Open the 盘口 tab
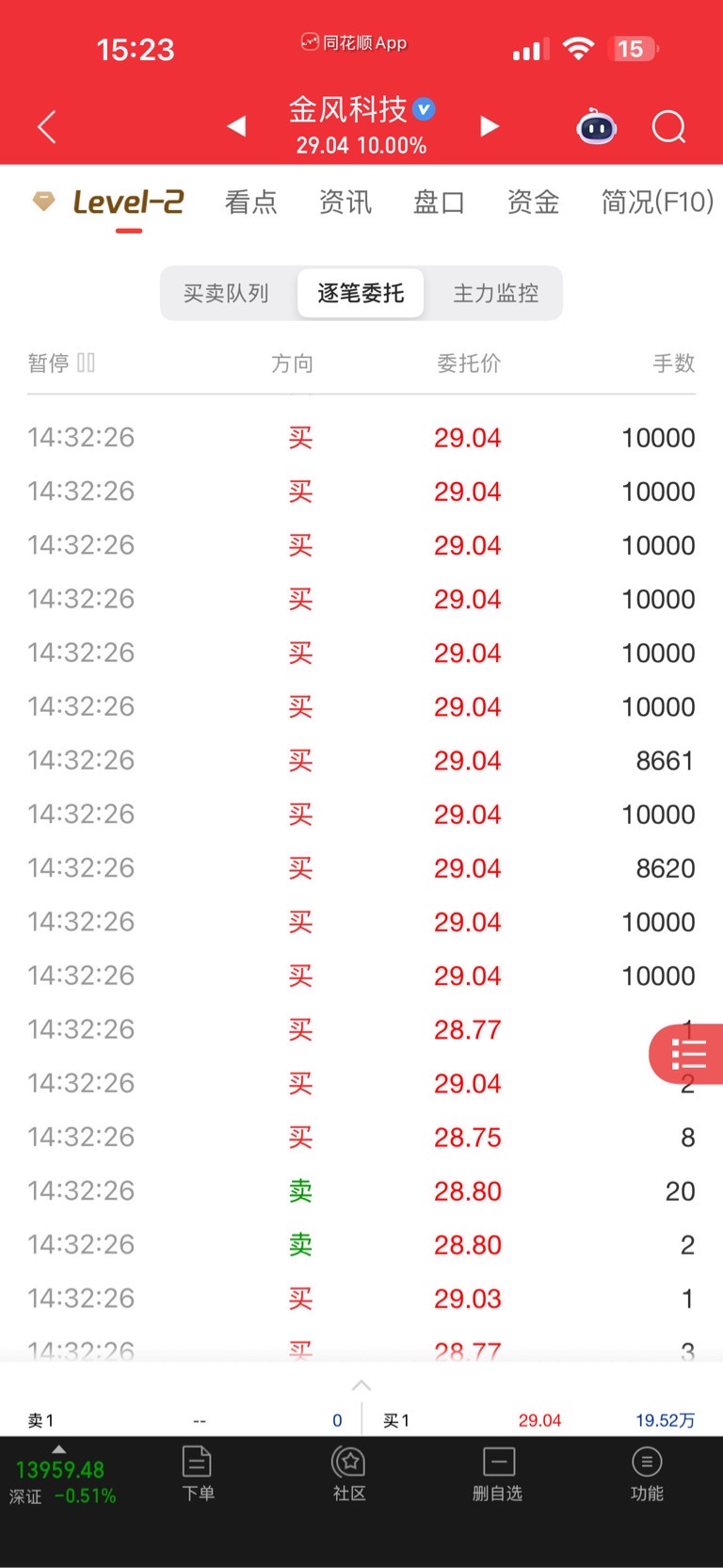723x1568 pixels. [x=439, y=202]
